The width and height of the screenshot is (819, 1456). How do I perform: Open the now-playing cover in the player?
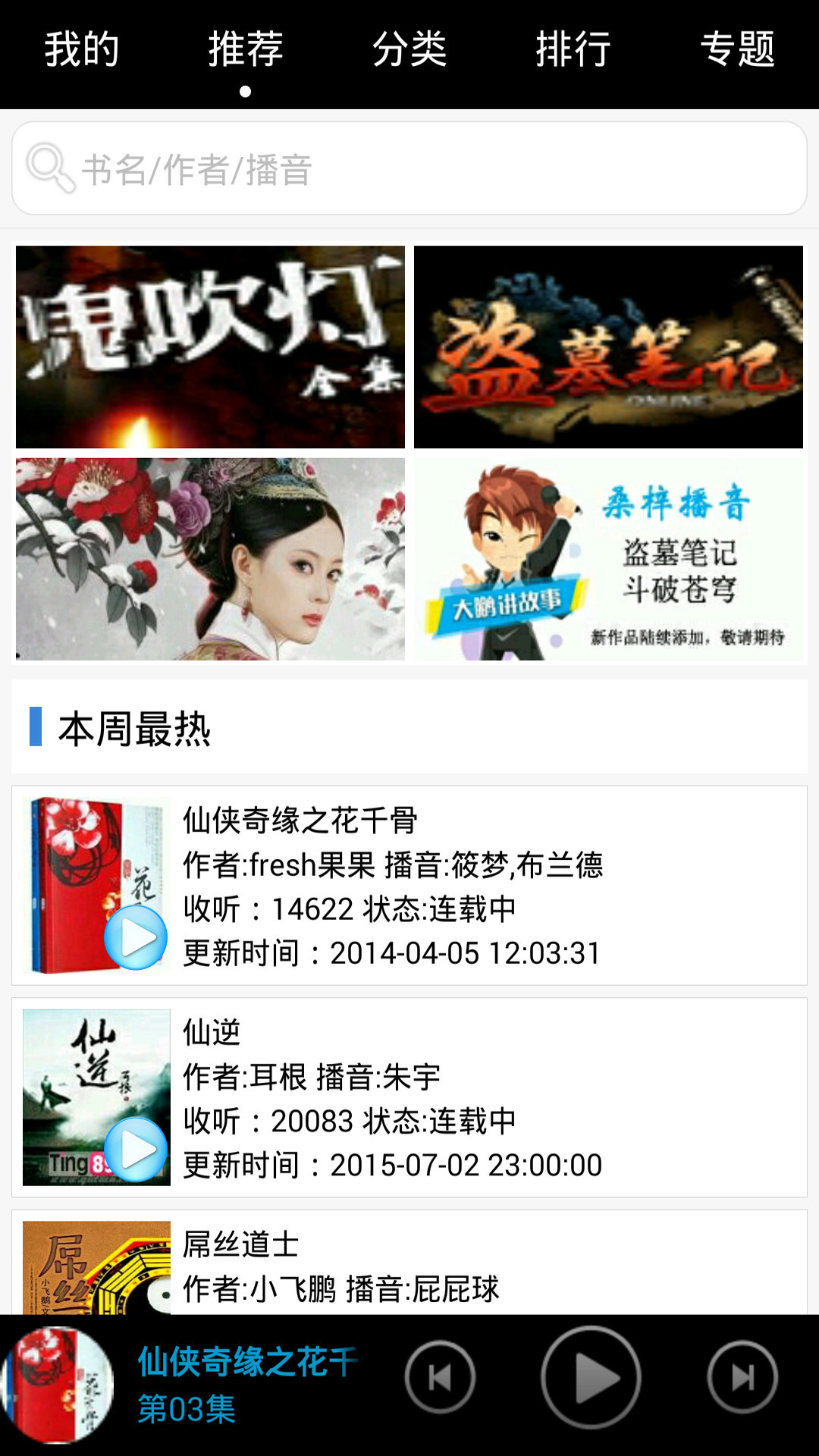pos(58,1385)
